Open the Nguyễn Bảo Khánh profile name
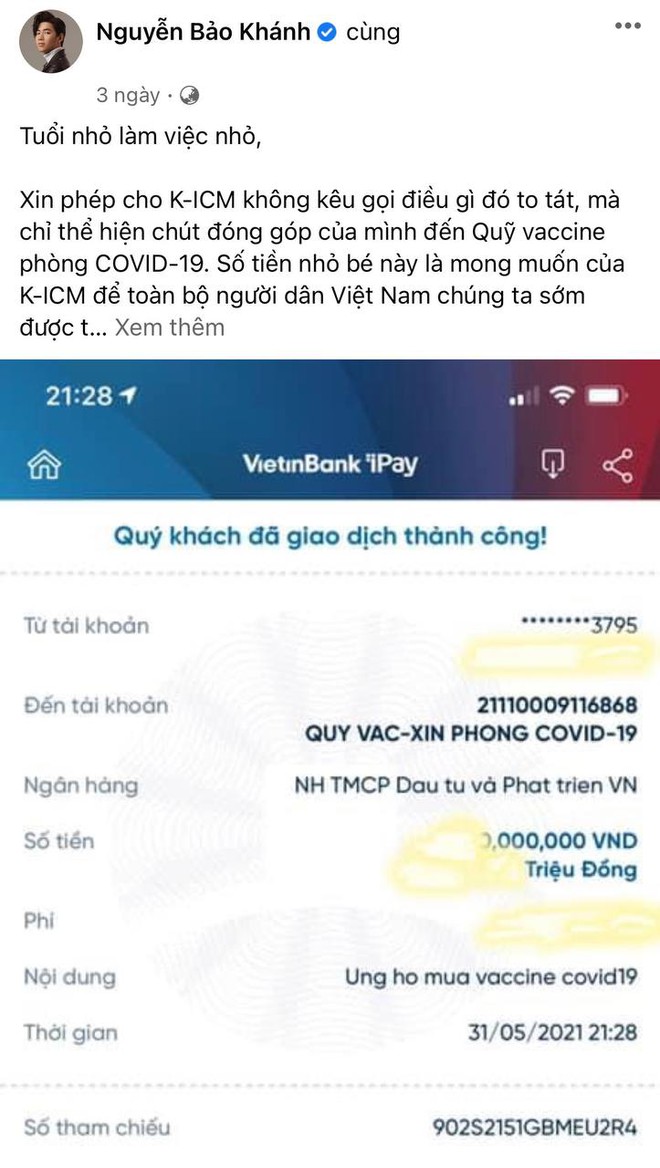This screenshot has width=660, height=1168. pyautogui.click(x=203, y=32)
